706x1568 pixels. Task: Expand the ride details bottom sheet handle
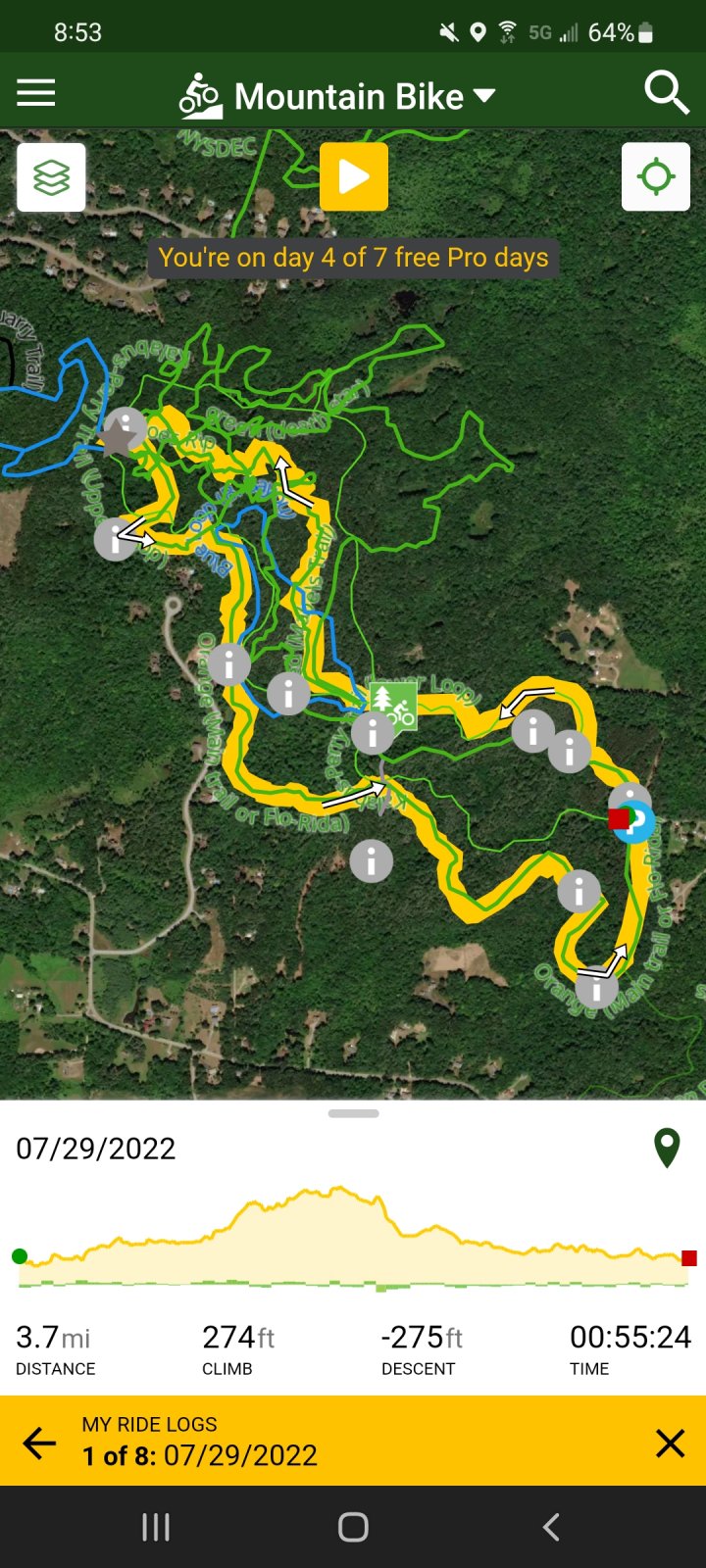[353, 1112]
